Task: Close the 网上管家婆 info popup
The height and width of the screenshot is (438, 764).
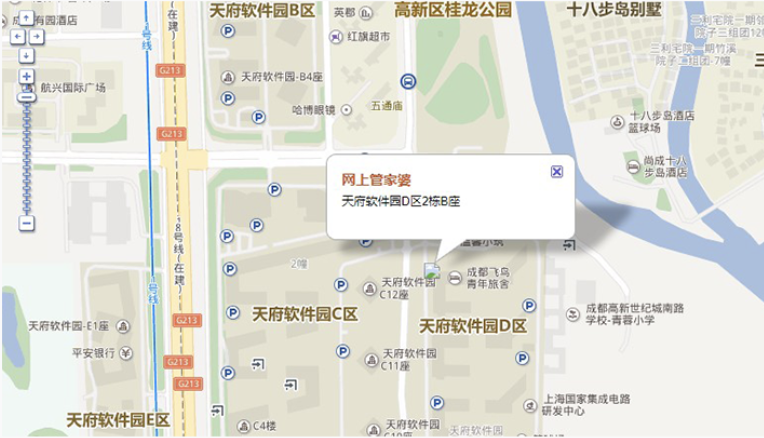Action: click(x=557, y=172)
